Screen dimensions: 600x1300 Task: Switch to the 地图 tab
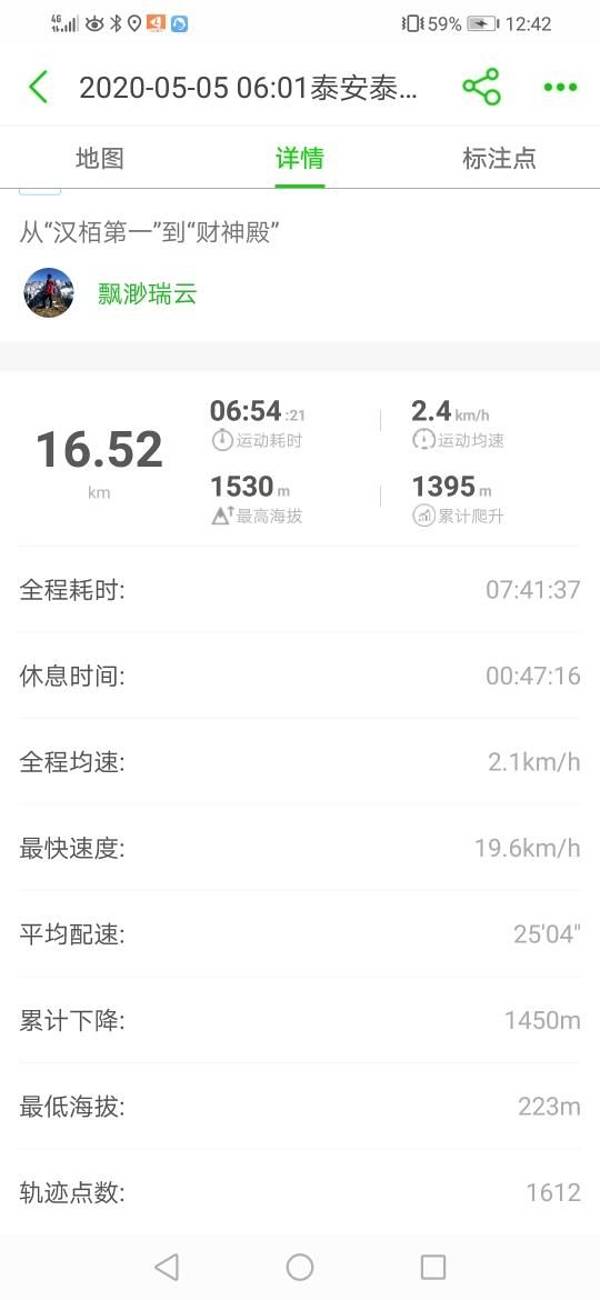click(100, 158)
